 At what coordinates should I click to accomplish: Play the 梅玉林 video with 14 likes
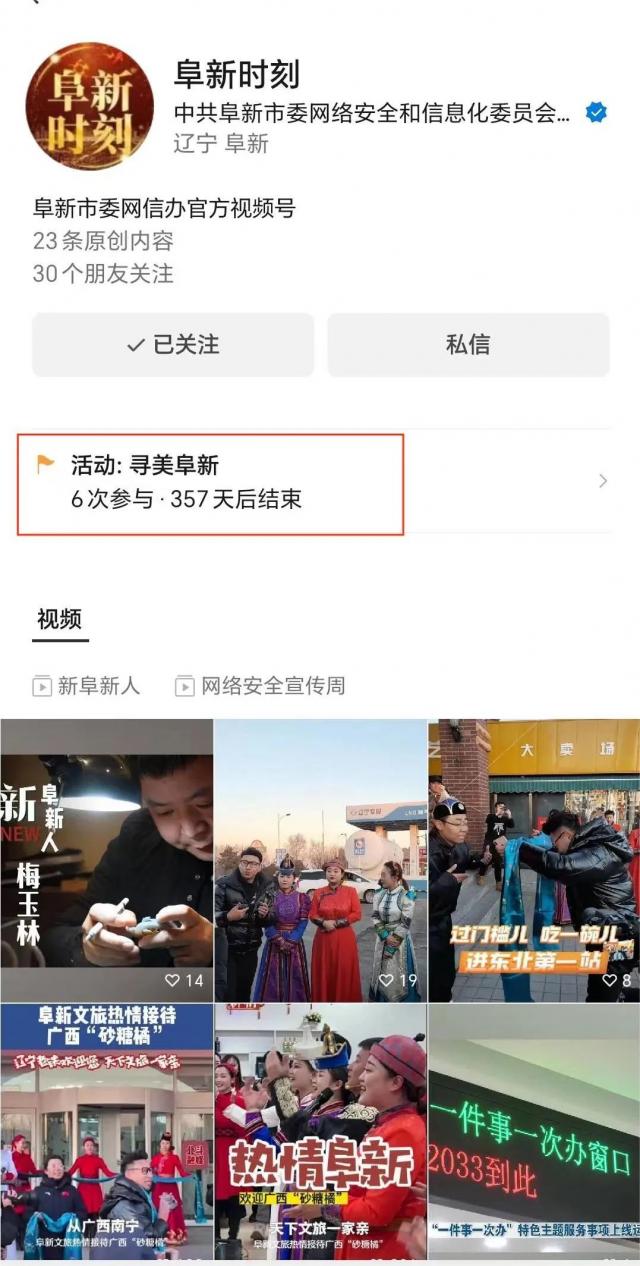(x=107, y=860)
